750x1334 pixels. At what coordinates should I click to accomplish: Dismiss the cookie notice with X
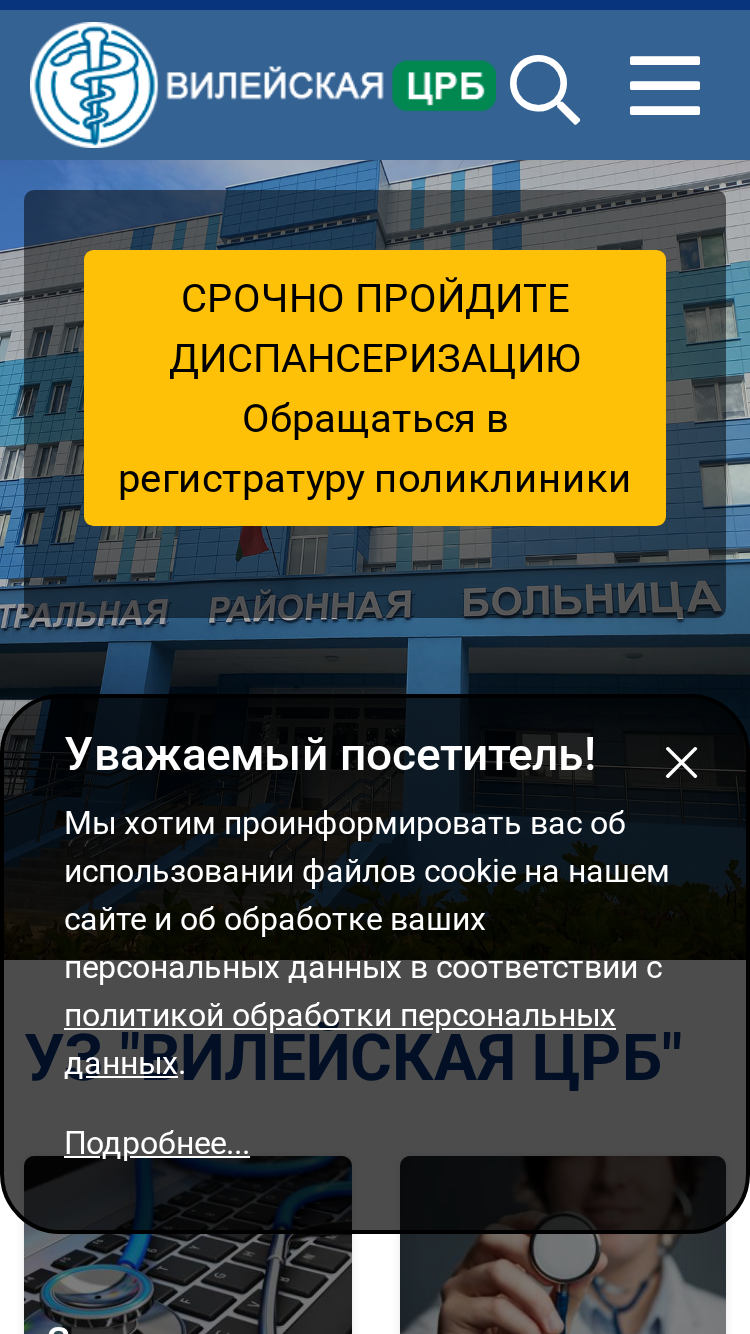coord(682,763)
